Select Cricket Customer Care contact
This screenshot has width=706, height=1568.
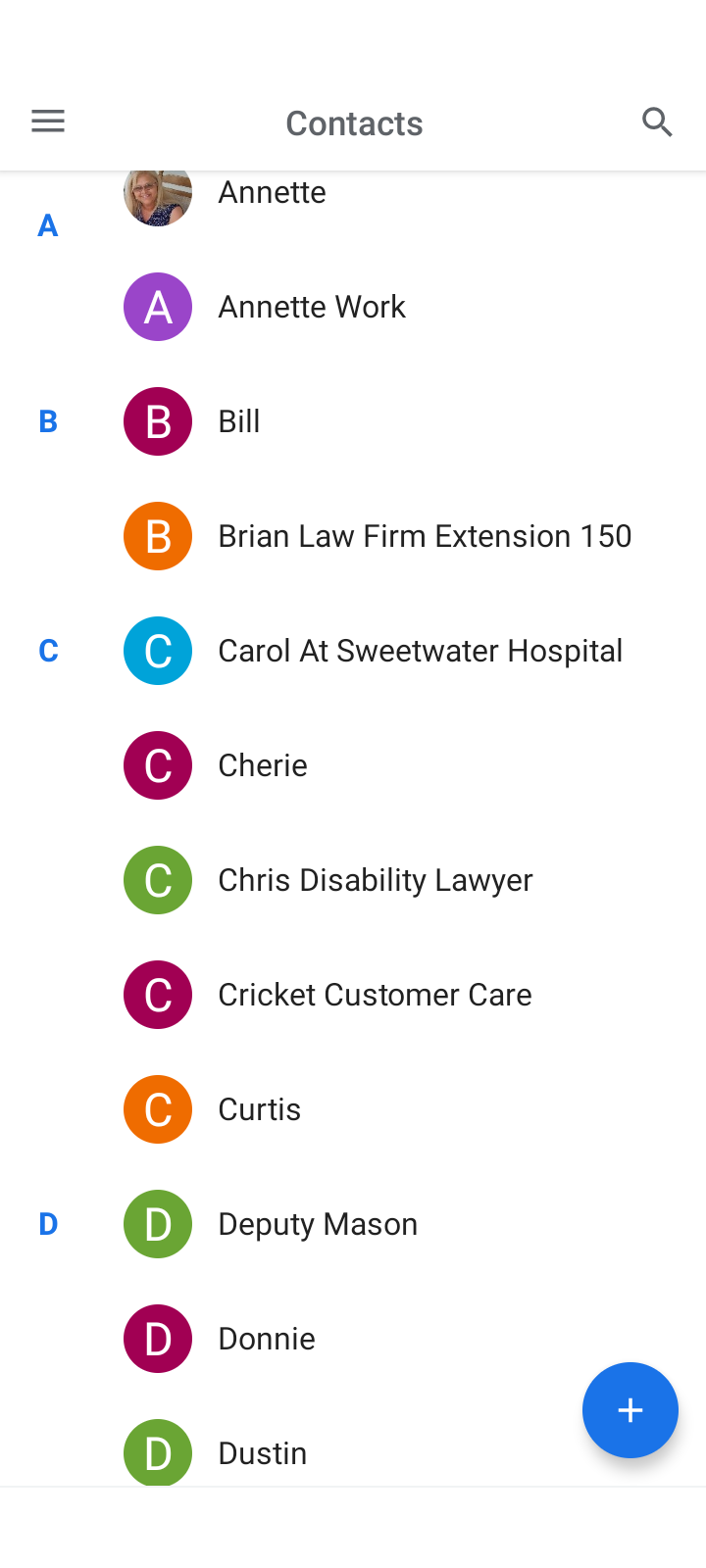[x=375, y=995]
